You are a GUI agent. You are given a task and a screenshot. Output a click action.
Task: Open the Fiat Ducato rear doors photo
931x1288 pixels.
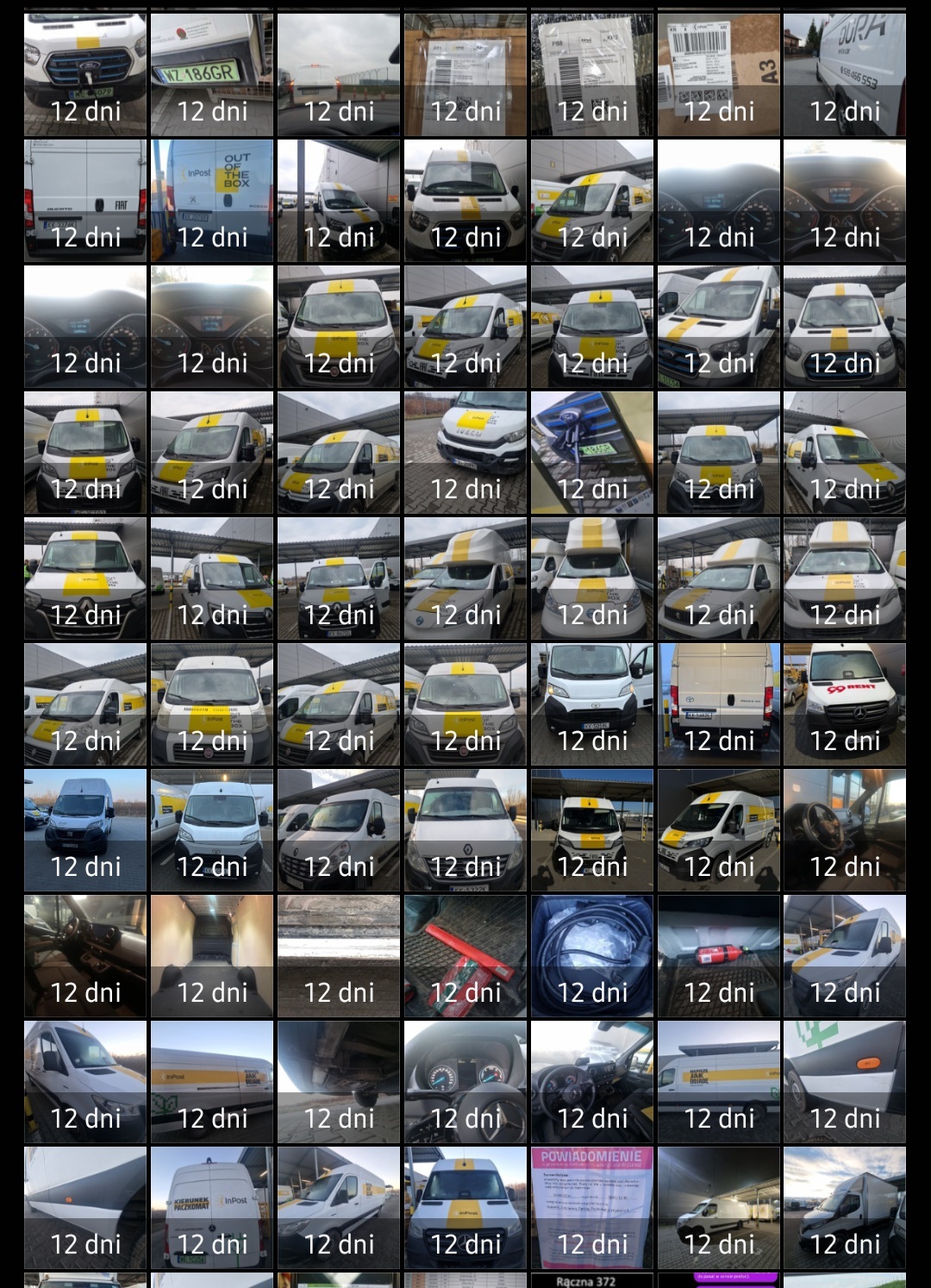coord(85,201)
